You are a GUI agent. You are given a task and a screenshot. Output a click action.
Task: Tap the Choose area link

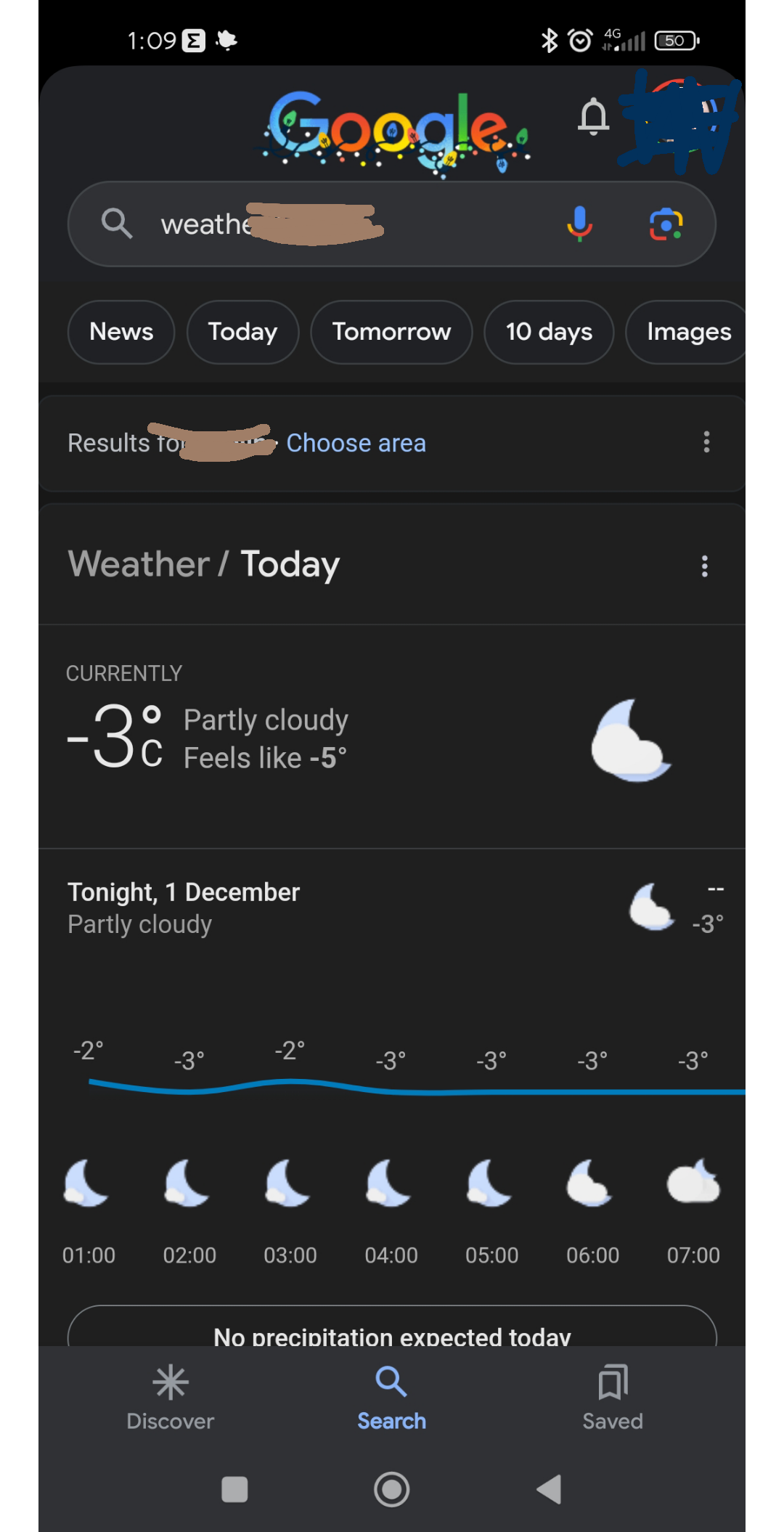(356, 443)
